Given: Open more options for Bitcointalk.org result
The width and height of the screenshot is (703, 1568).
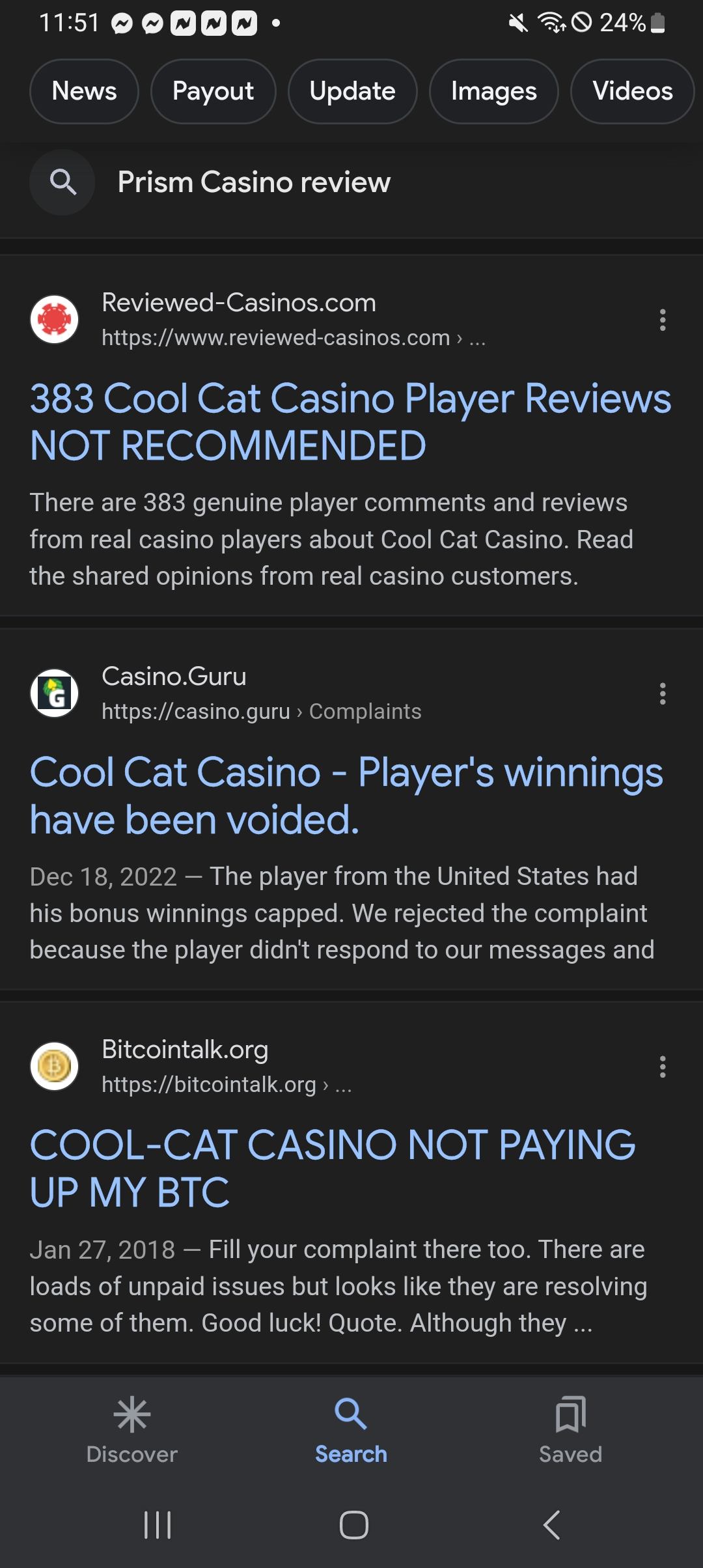Looking at the screenshot, I should 663,1067.
